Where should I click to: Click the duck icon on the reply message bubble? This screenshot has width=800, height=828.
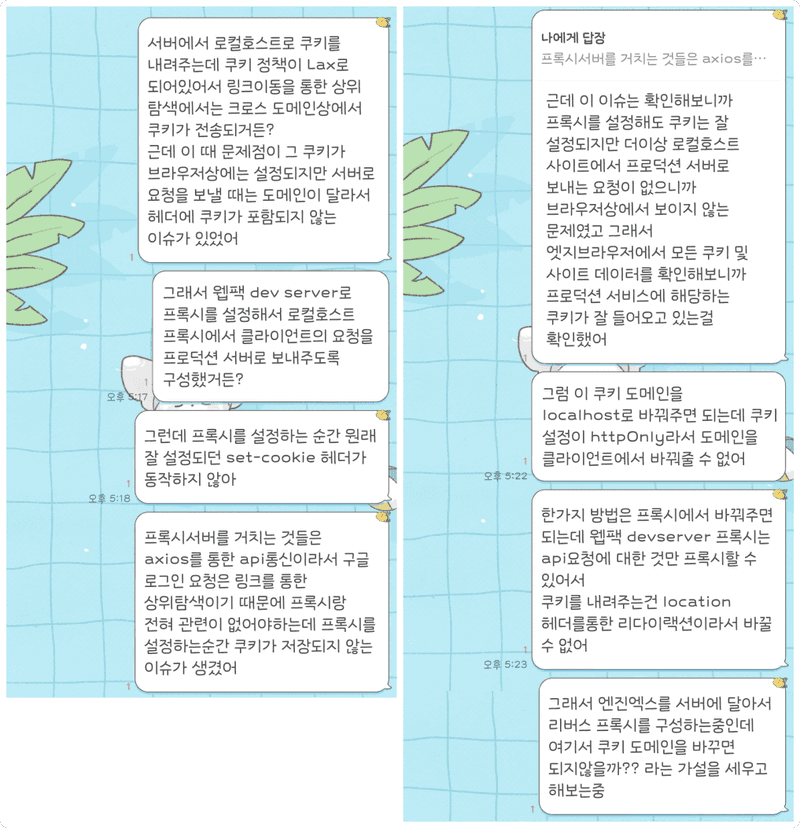[x=779, y=14]
